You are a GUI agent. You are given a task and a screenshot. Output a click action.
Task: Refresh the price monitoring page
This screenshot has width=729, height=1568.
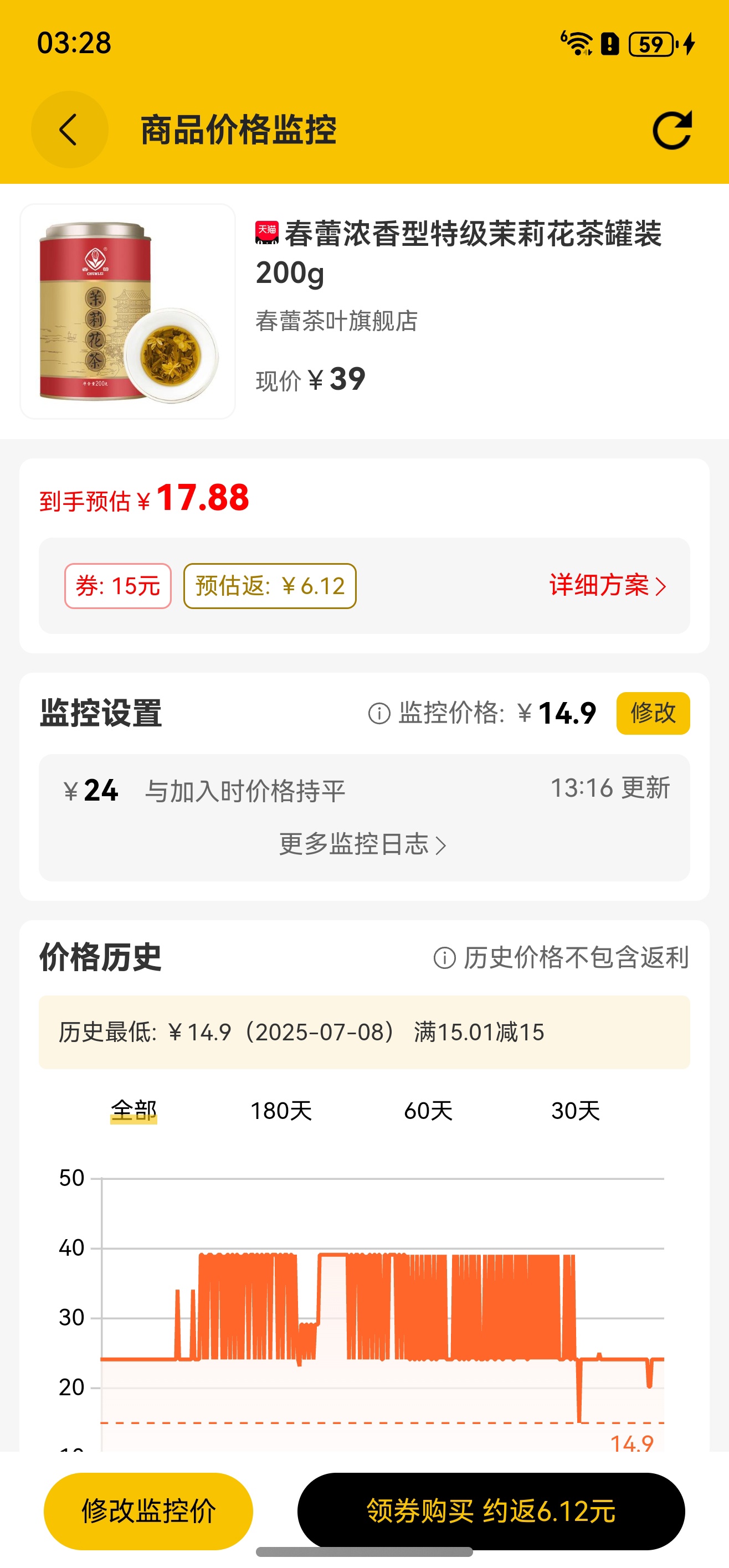coord(672,130)
